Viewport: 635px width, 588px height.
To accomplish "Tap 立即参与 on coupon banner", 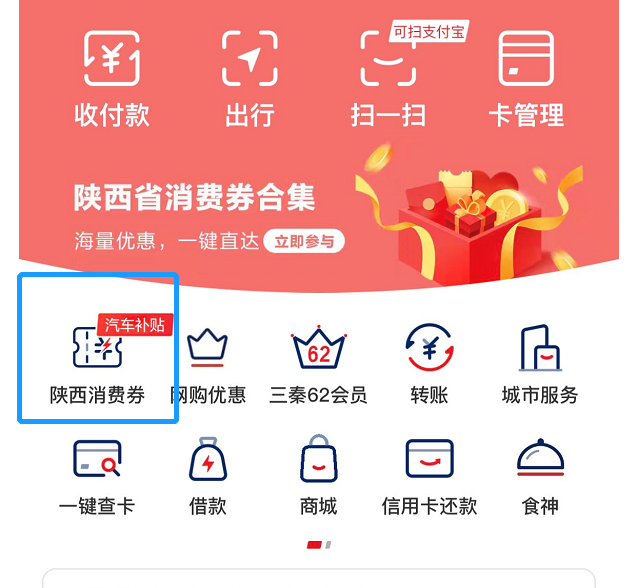I will (304, 241).
